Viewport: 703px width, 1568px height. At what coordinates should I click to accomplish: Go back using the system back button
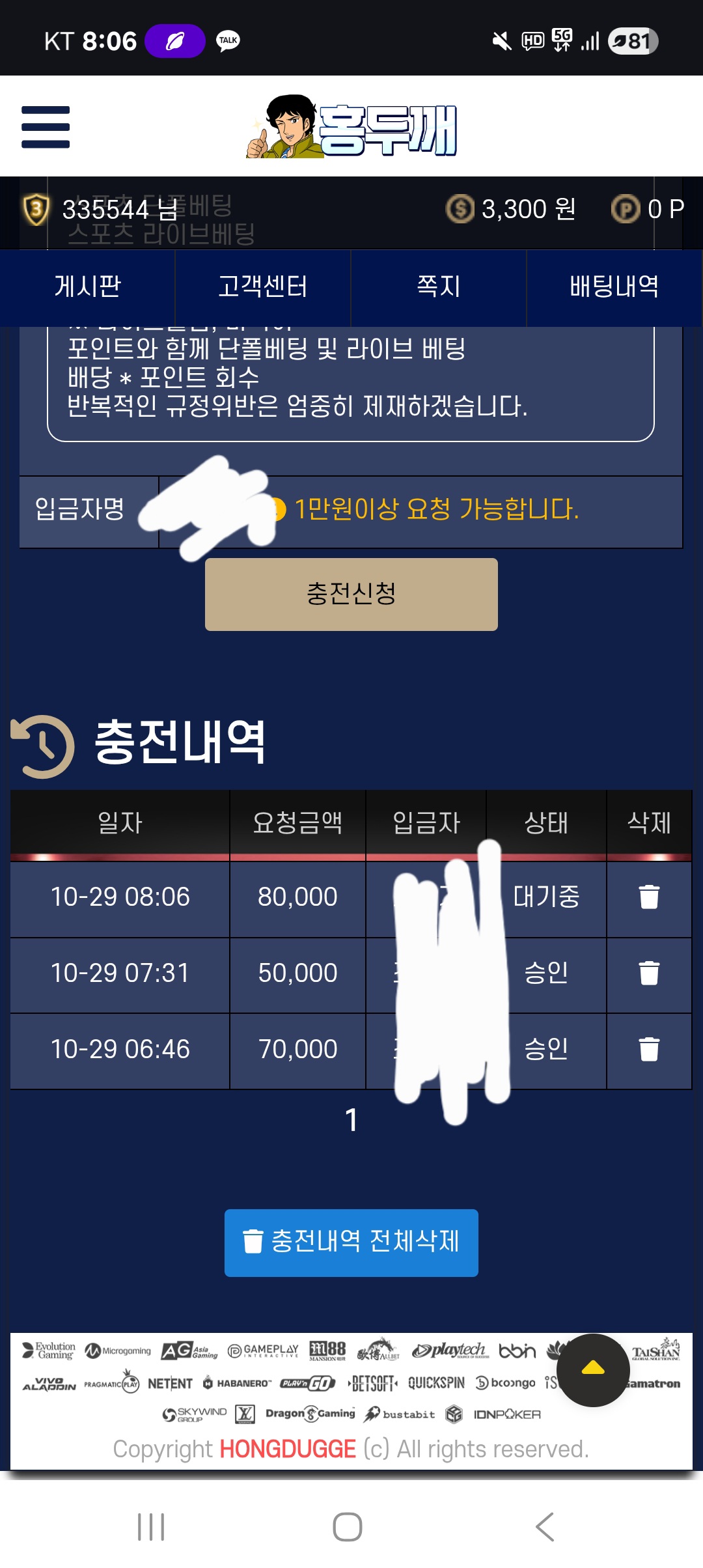[x=544, y=1526]
